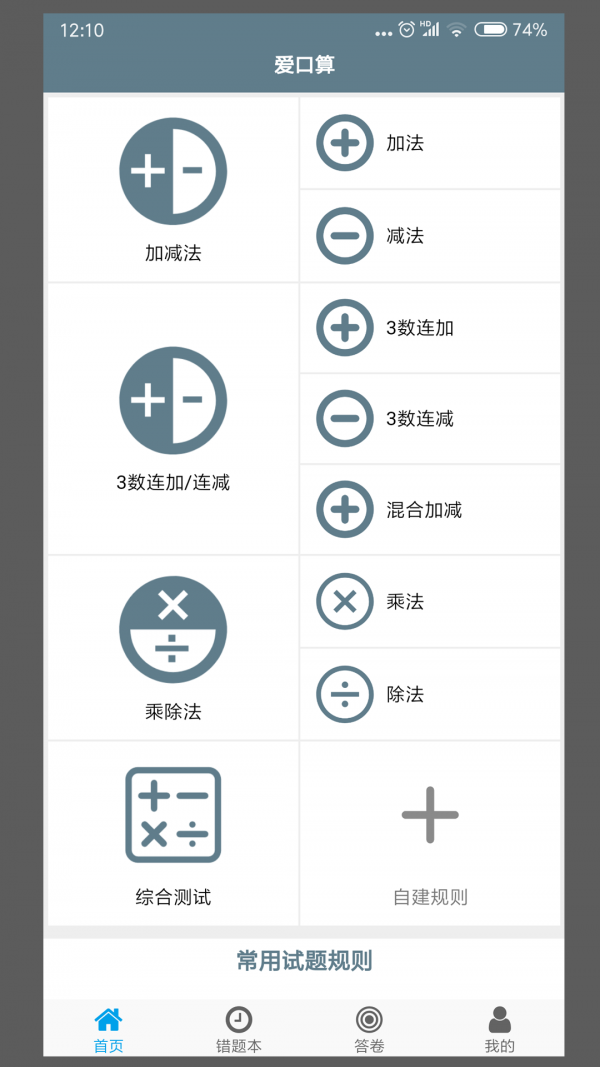The image size is (600, 1067).
Task: Open the 乘除法 practice tile
Action: point(173,648)
